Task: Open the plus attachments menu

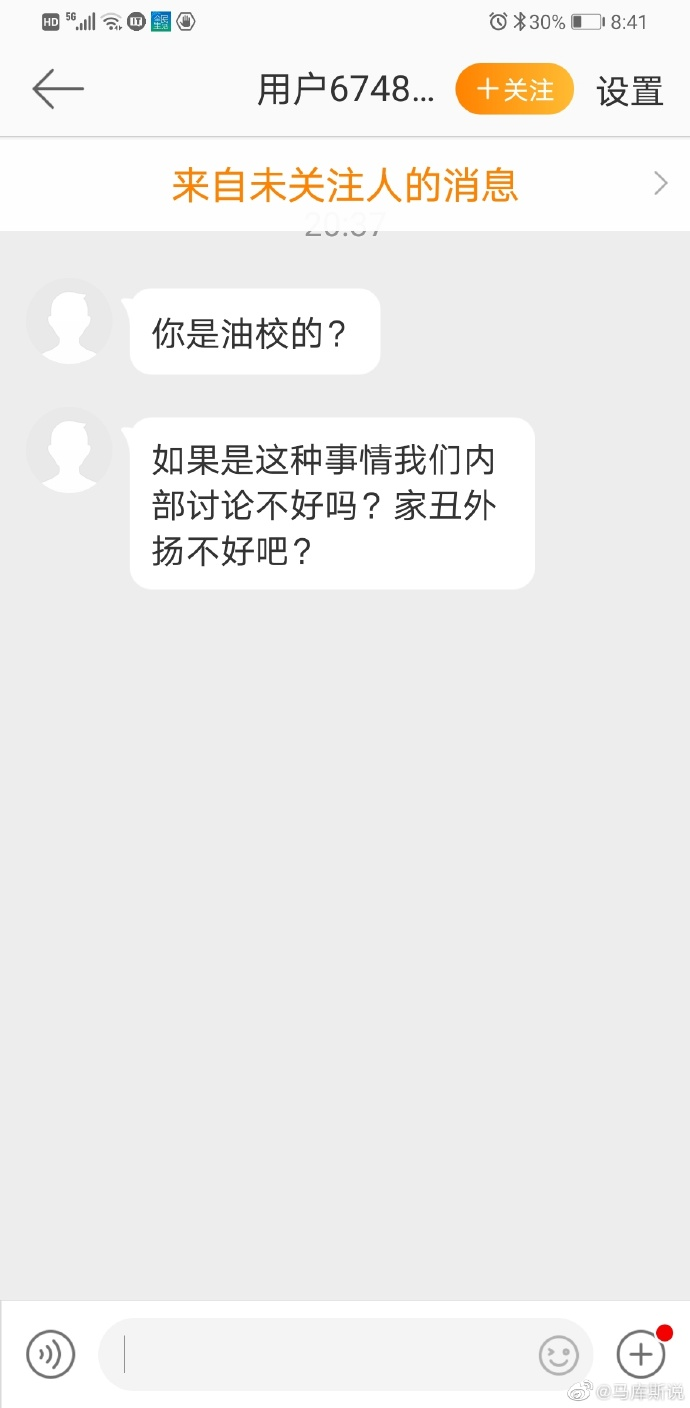Action: pos(641,1354)
